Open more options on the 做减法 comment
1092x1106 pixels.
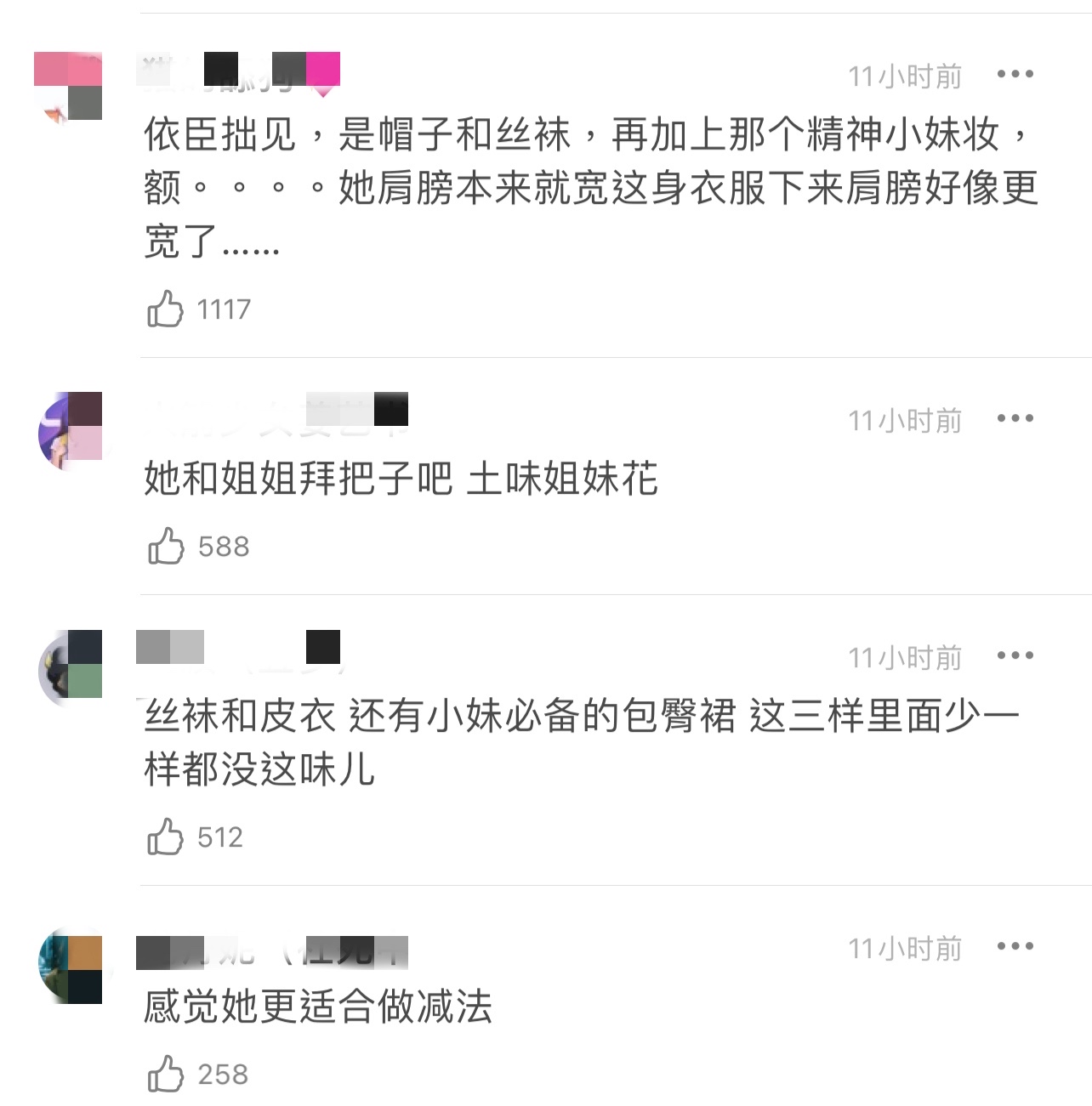point(1015,946)
